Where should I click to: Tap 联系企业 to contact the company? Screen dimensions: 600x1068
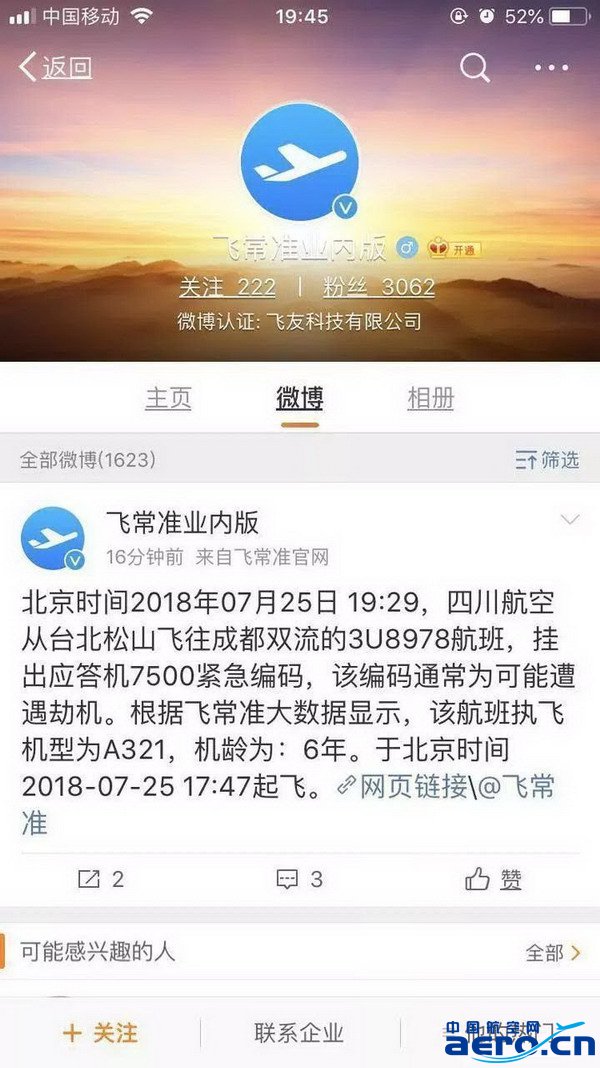click(x=299, y=1033)
